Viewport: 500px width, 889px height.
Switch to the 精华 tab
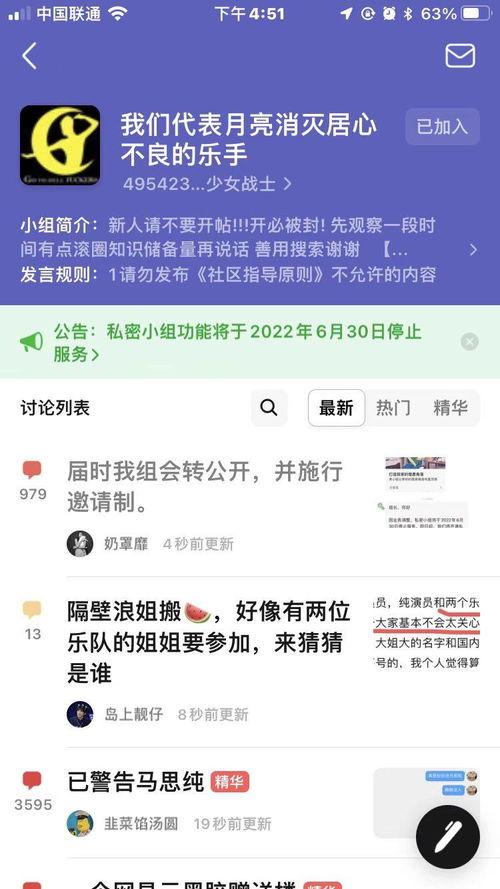450,408
